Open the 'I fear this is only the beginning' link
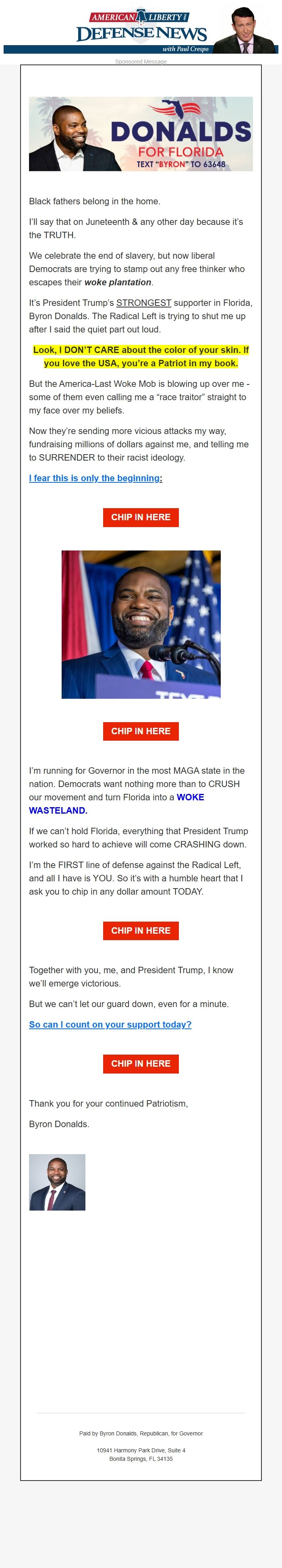282x1568 pixels. click(95, 478)
